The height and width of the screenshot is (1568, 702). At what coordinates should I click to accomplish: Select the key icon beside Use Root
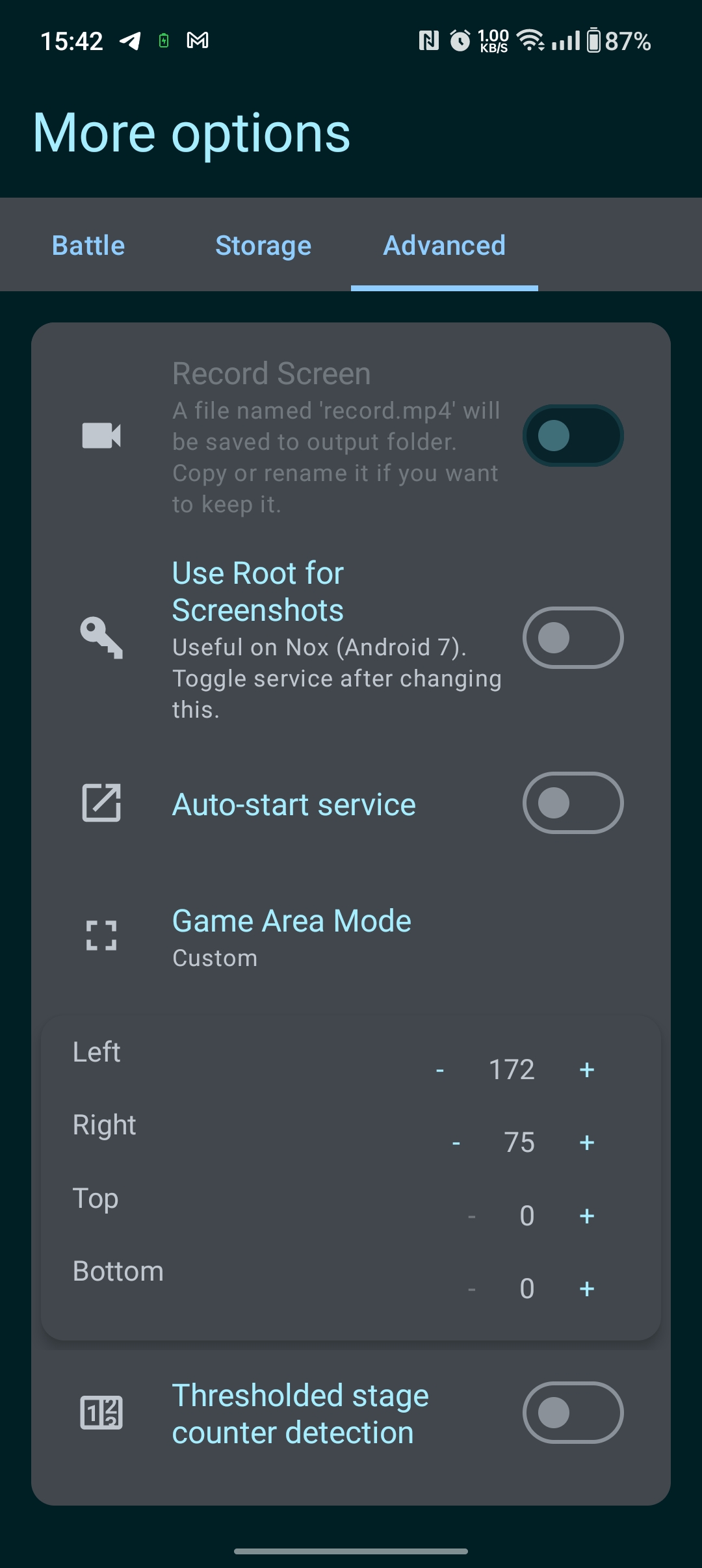coord(102,638)
